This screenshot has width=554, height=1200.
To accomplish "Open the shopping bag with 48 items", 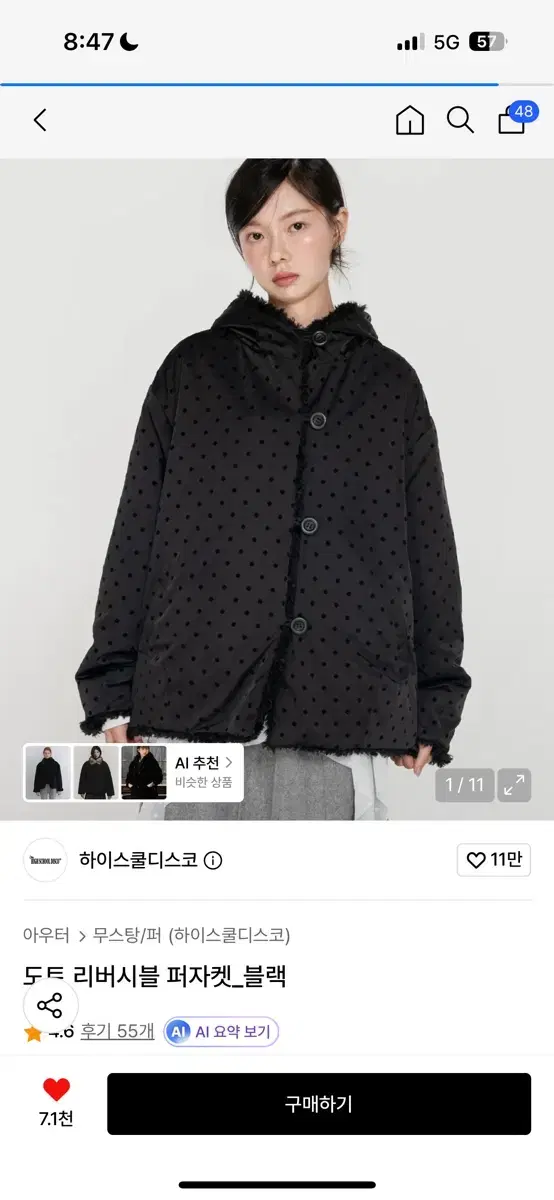I will click(515, 118).
